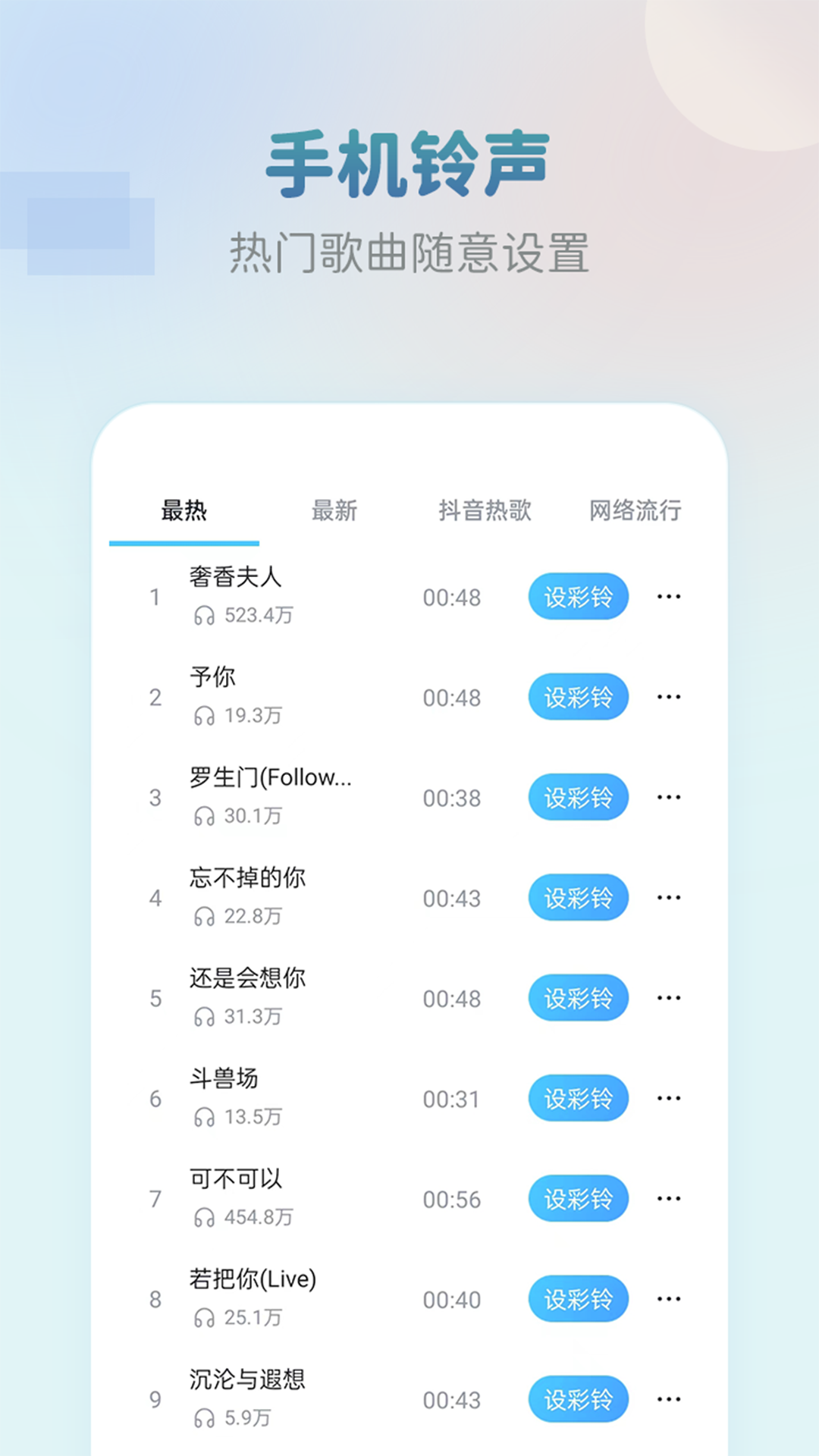Viewport: 819px width, 1456px height.
Task: Open the more options icon for 奢香夫人
Action: pyautogui.click(x=670, y=597)
